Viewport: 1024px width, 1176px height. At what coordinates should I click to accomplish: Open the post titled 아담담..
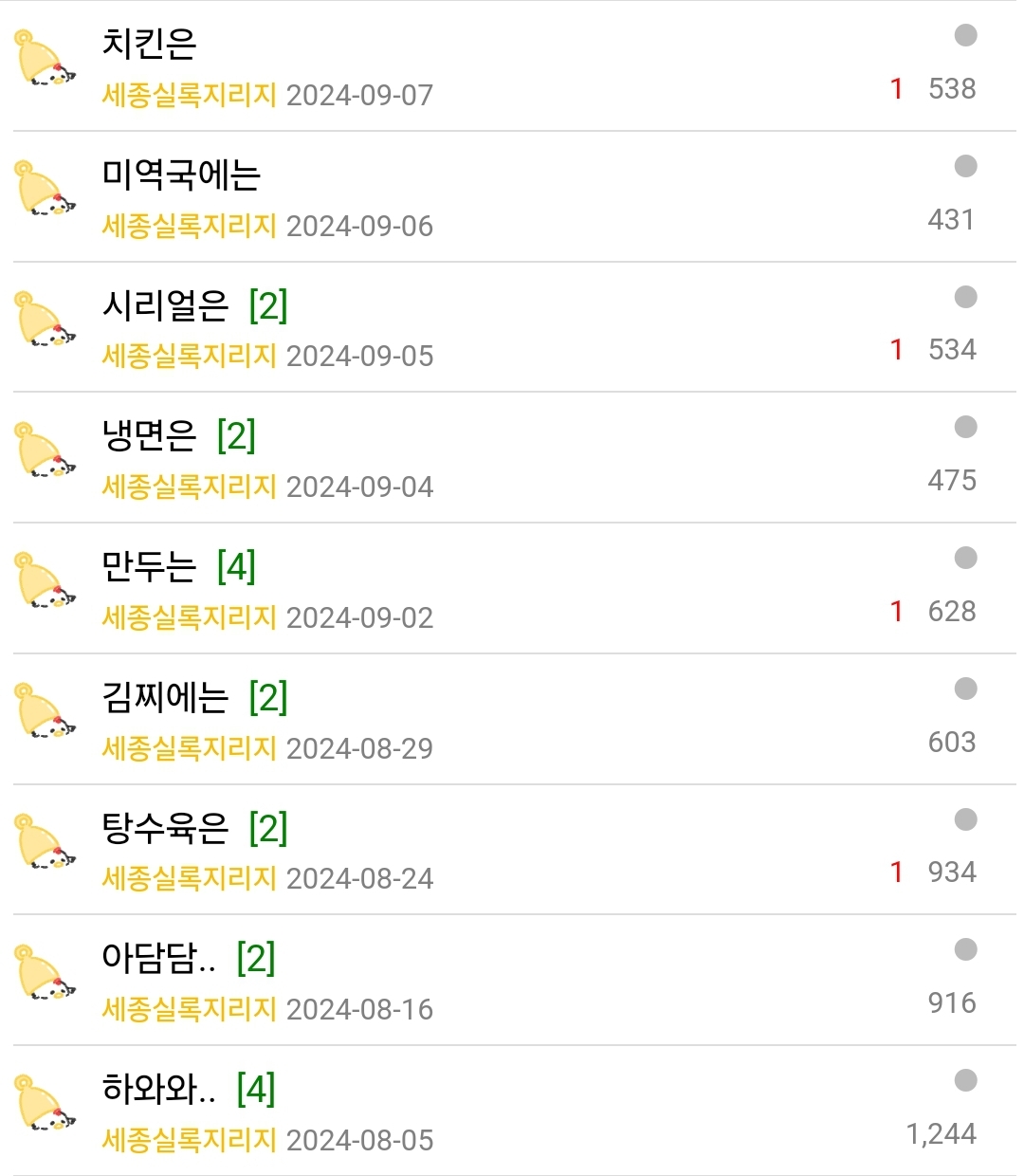point(158,958)
